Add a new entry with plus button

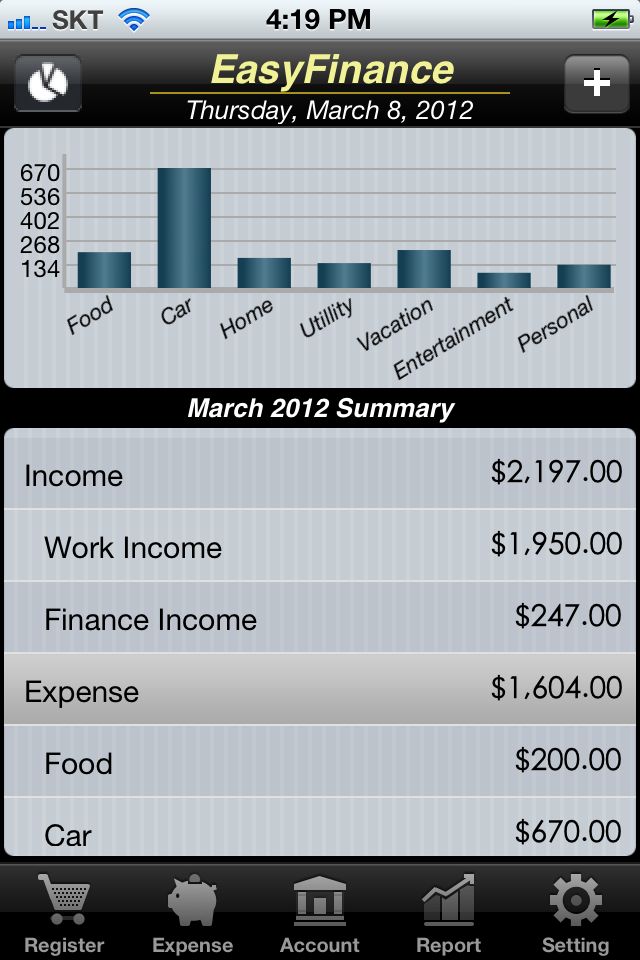596,83
